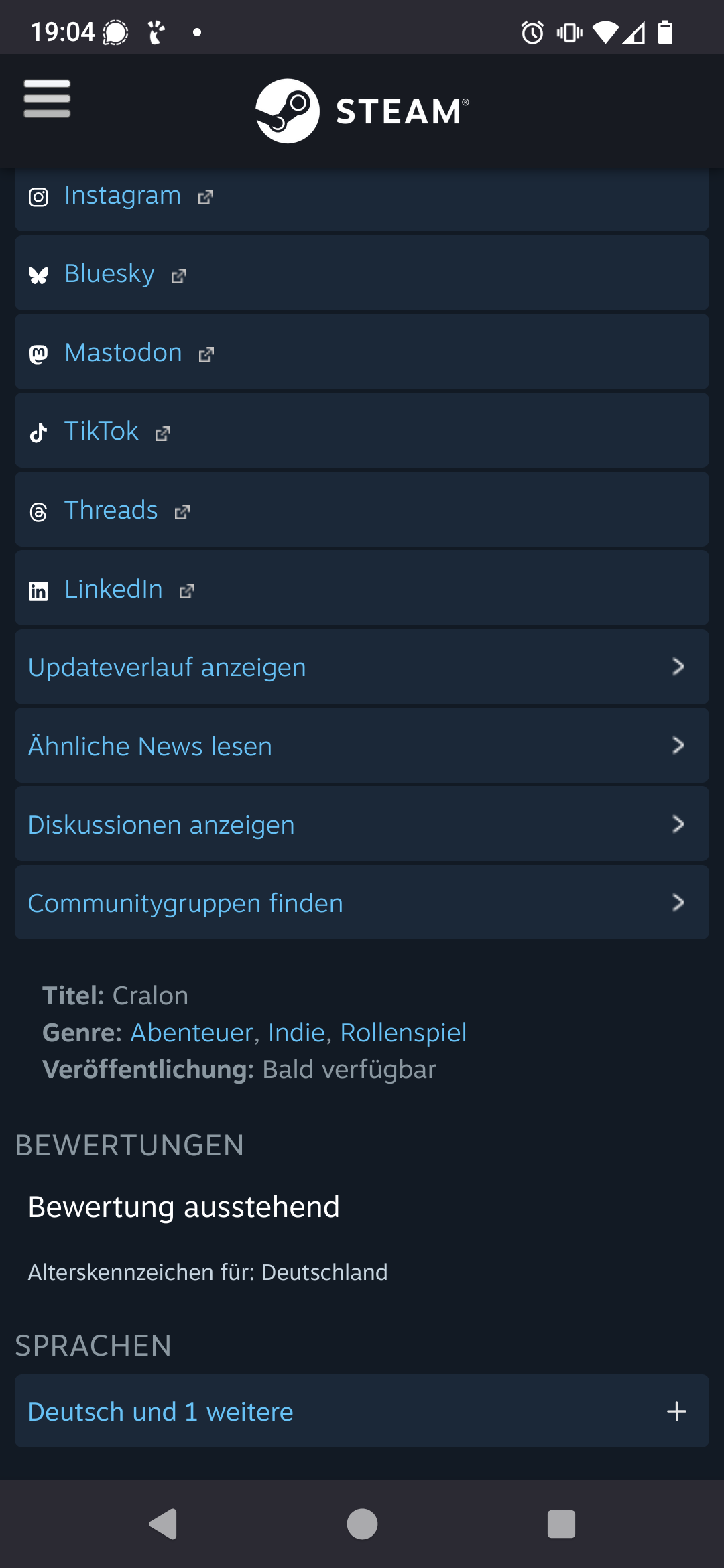
Task: Open the Bluesky link
Action: (x=362, y=273)
